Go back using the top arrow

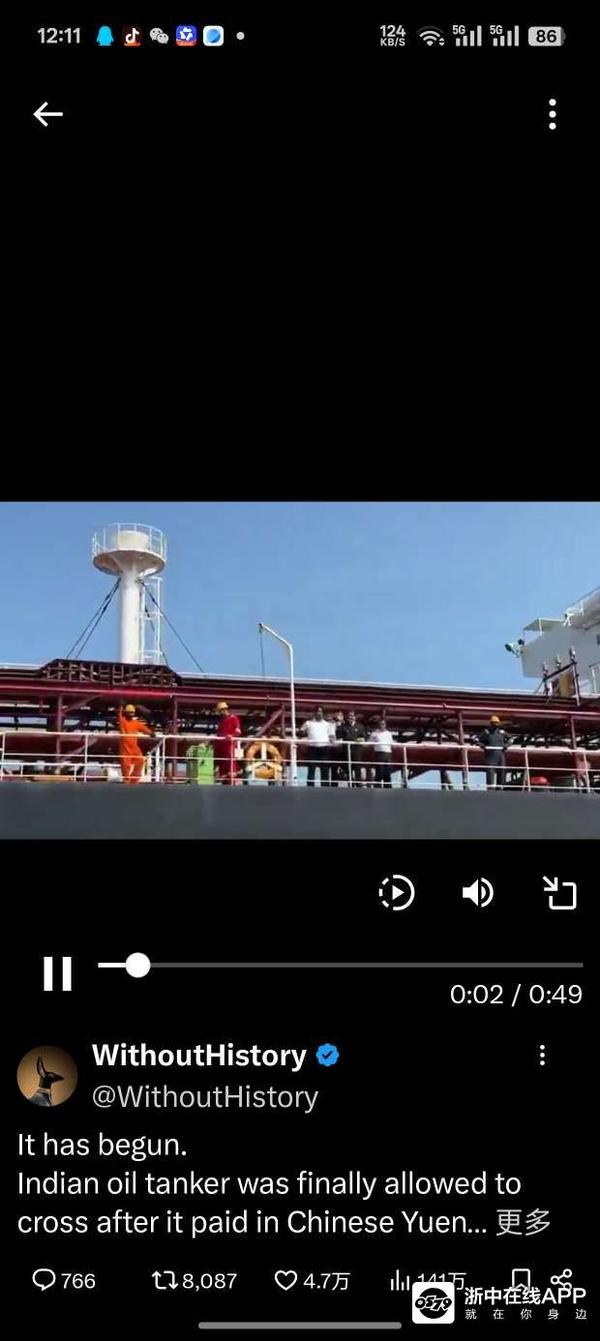click(x=47, y=114)
